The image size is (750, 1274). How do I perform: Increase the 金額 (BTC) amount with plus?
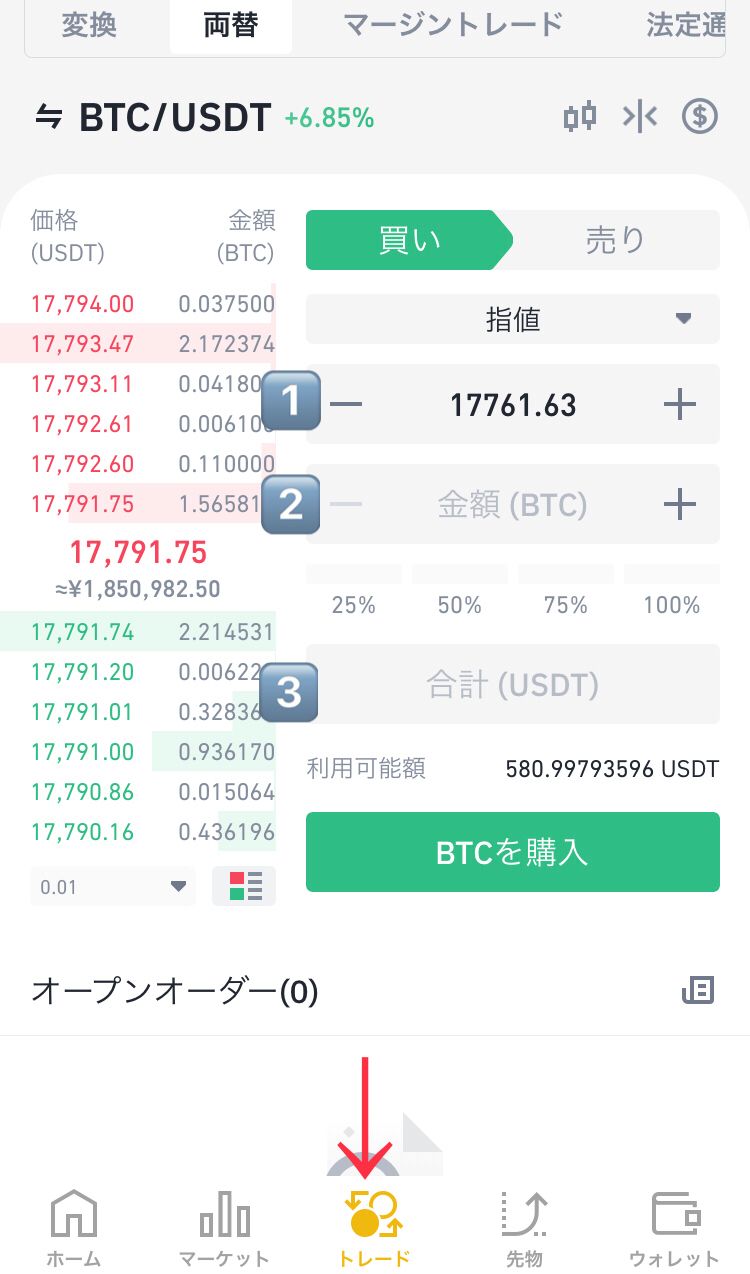(679, 505)
